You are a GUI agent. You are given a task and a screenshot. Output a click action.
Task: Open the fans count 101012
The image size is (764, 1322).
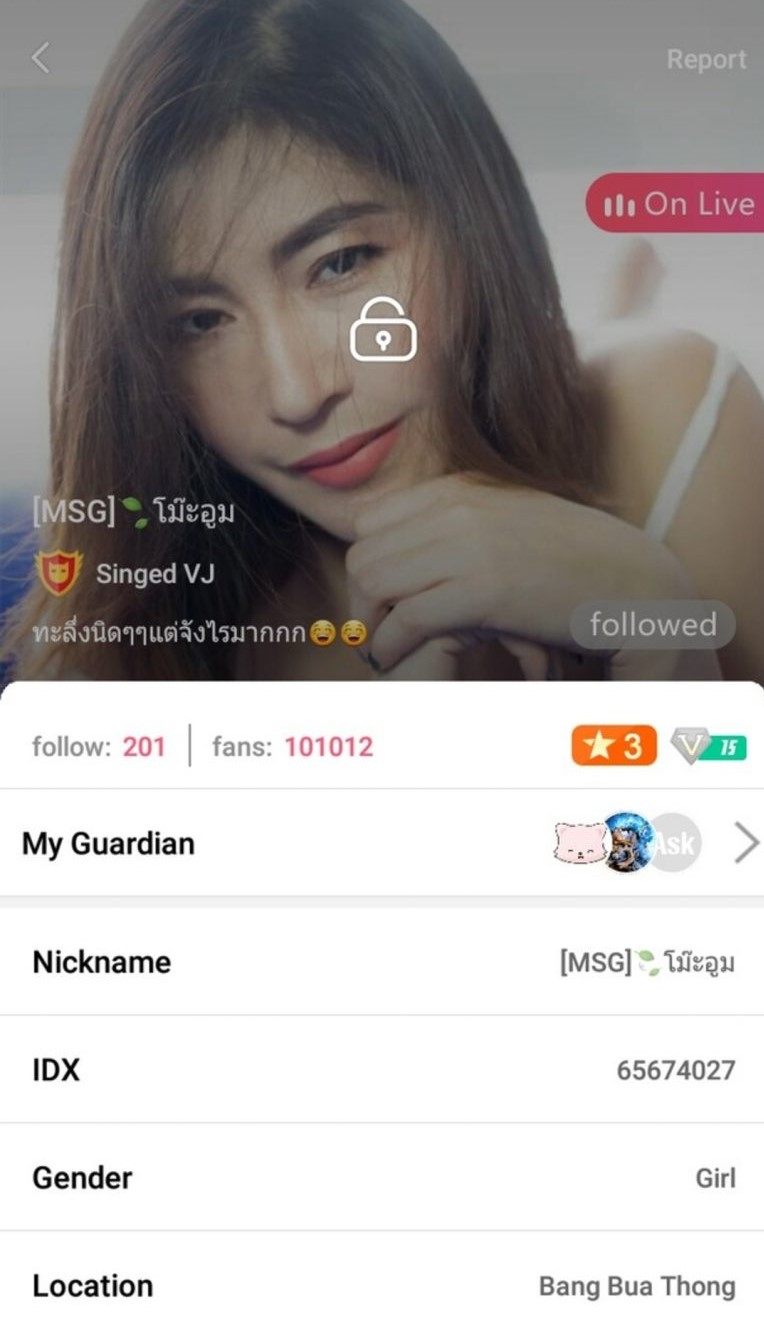(328, 746)
